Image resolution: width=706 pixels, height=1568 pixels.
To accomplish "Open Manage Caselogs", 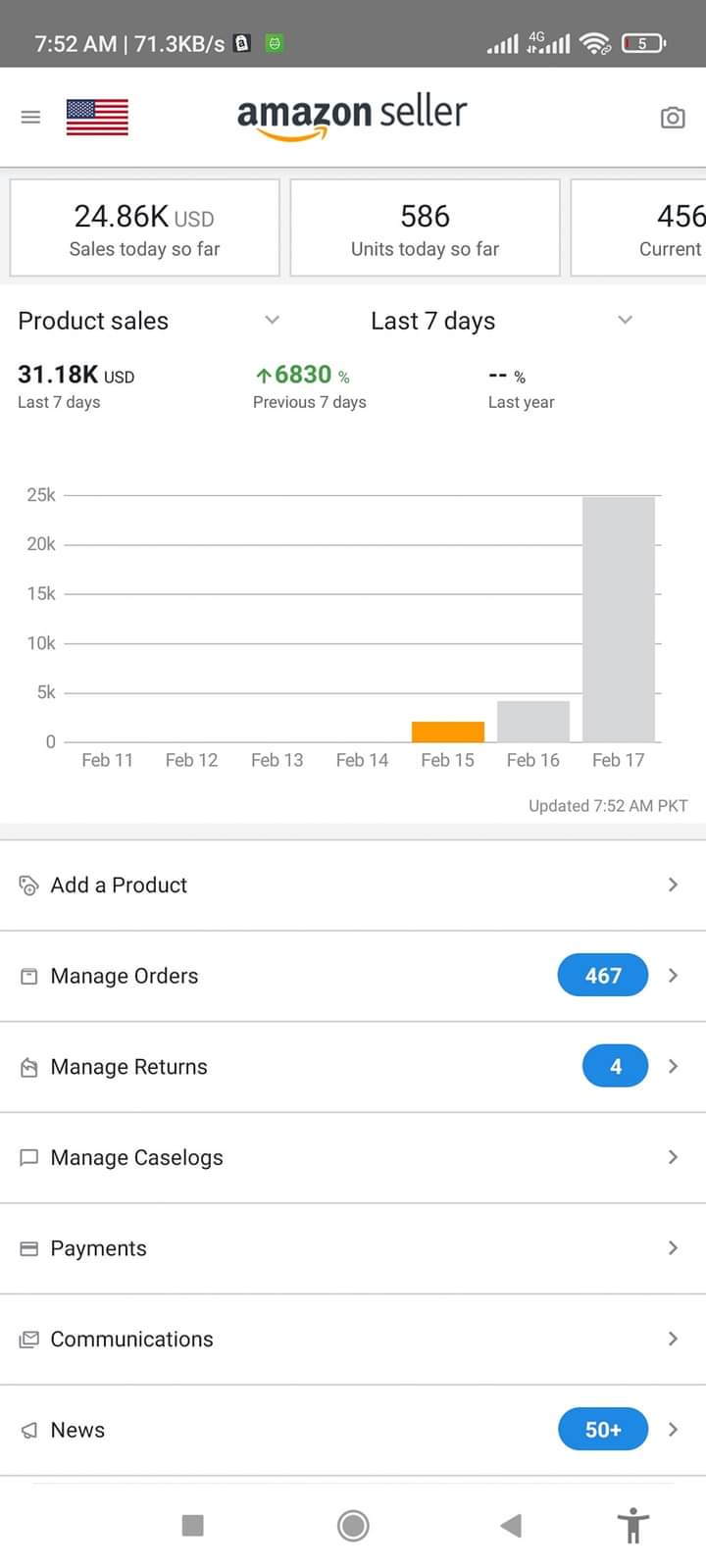I will (353, 1158).
